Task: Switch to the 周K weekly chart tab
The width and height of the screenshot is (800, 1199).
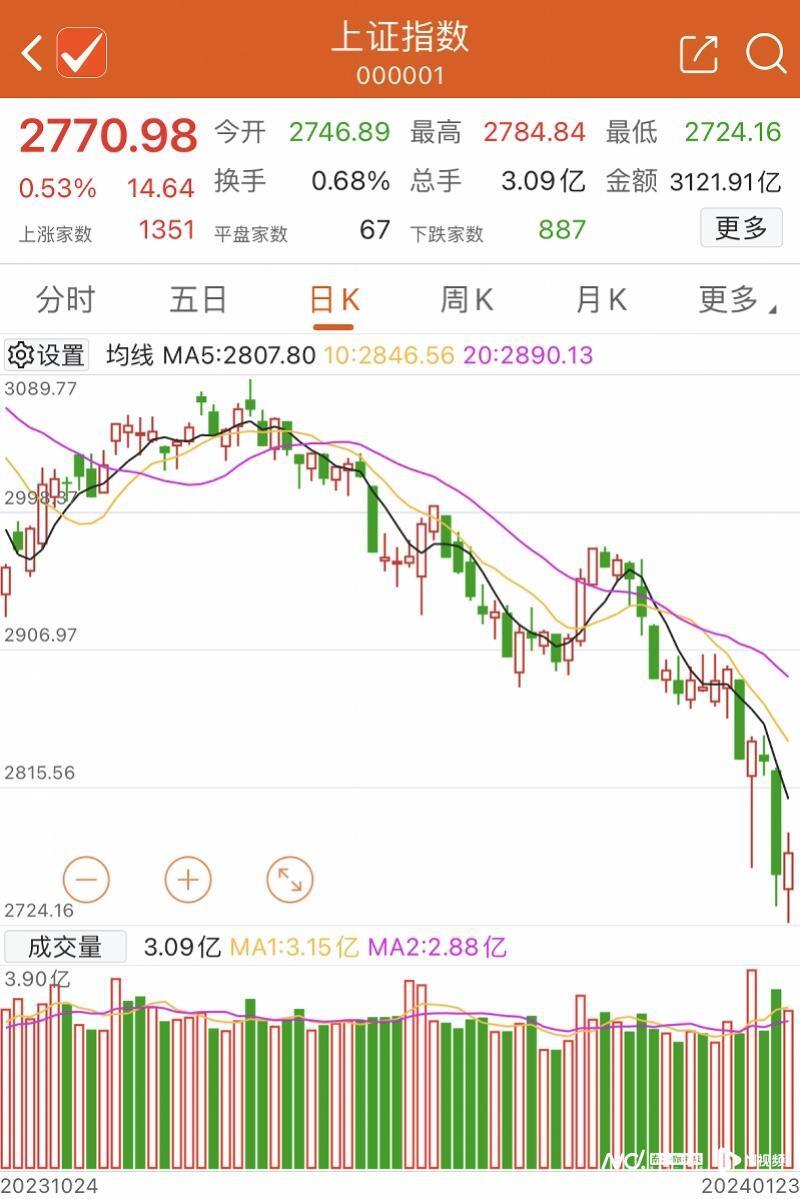Action: pyautogui.click(x=465, y=299)
